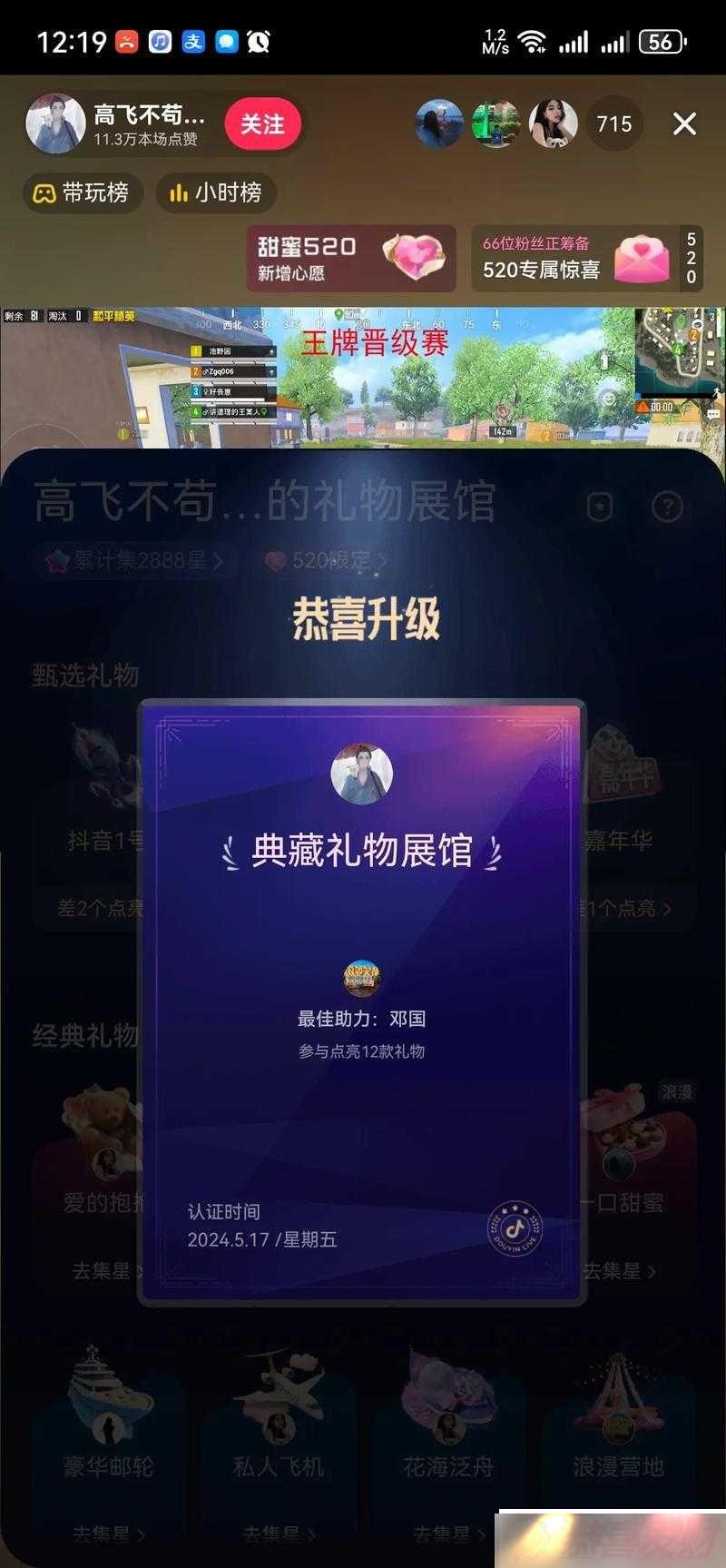Viewport: 726px width, 1568px height.
Task: Collect stars for 私人飞机 gift
Action: 278,1534
